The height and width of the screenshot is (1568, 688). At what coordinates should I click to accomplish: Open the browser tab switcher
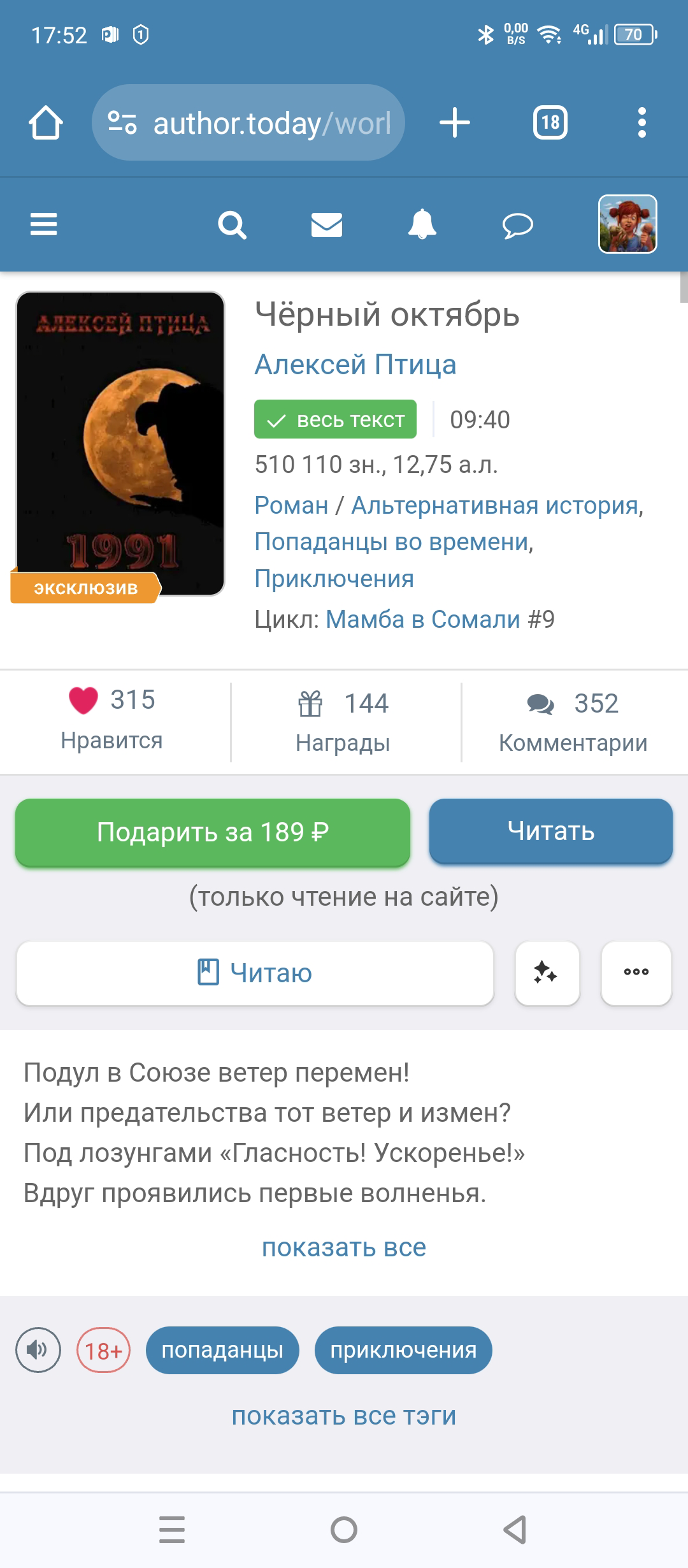[x=550, y=122]
